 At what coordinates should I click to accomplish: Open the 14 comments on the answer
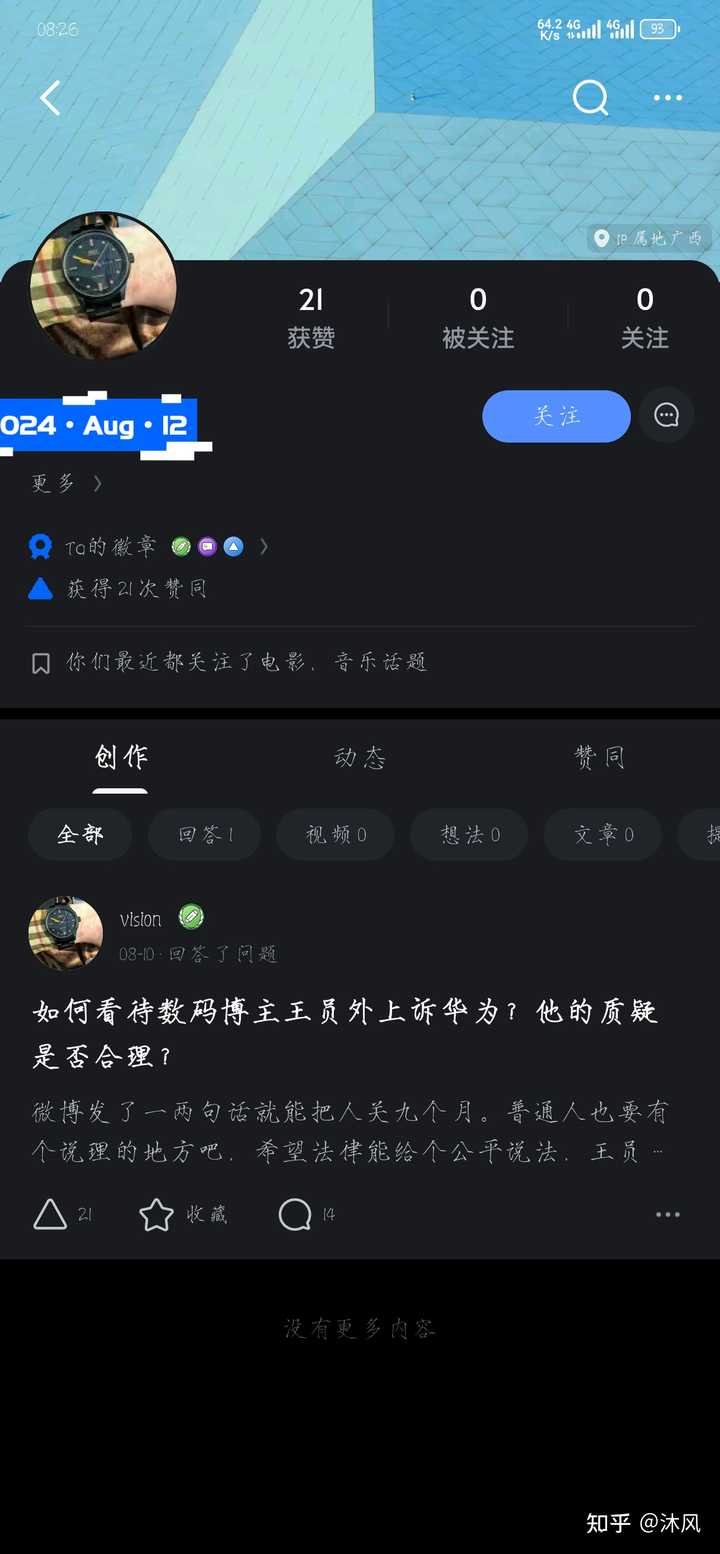pos(296,1214)
